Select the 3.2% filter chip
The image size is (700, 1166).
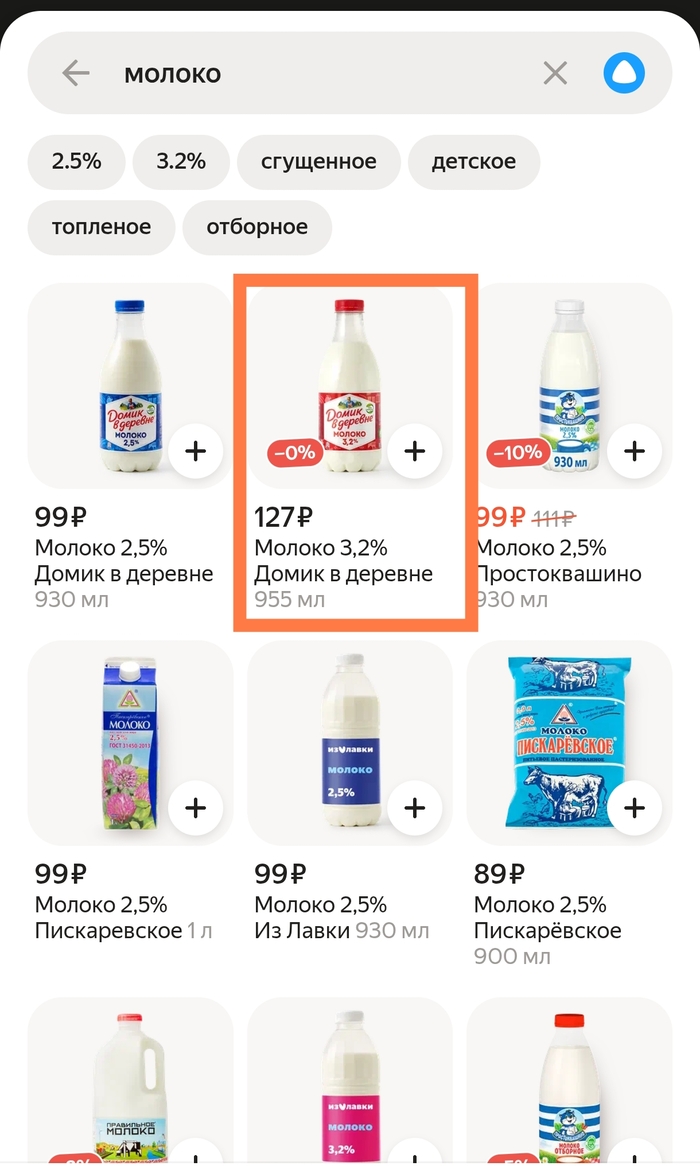(181, 162)
